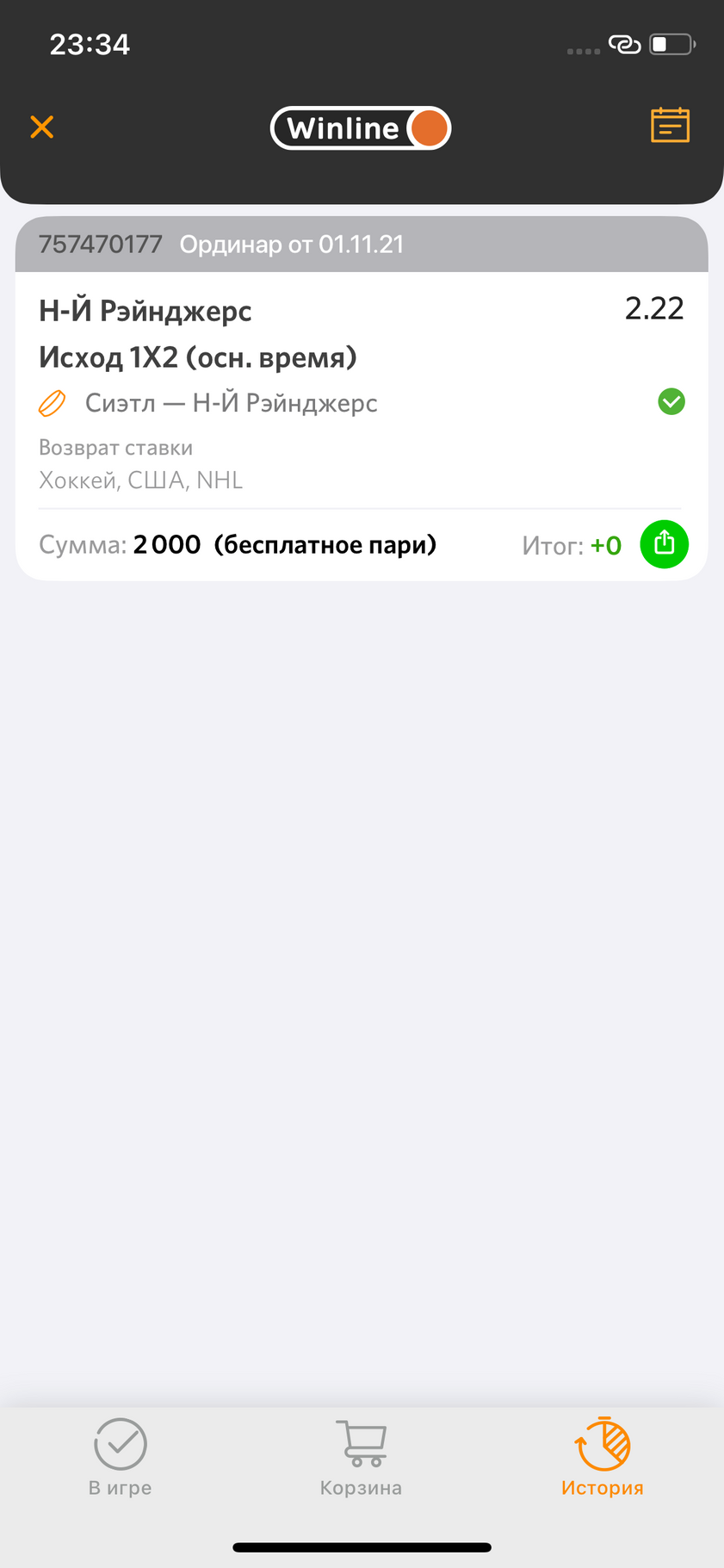Open the calendar date filter

pos(670,125)
